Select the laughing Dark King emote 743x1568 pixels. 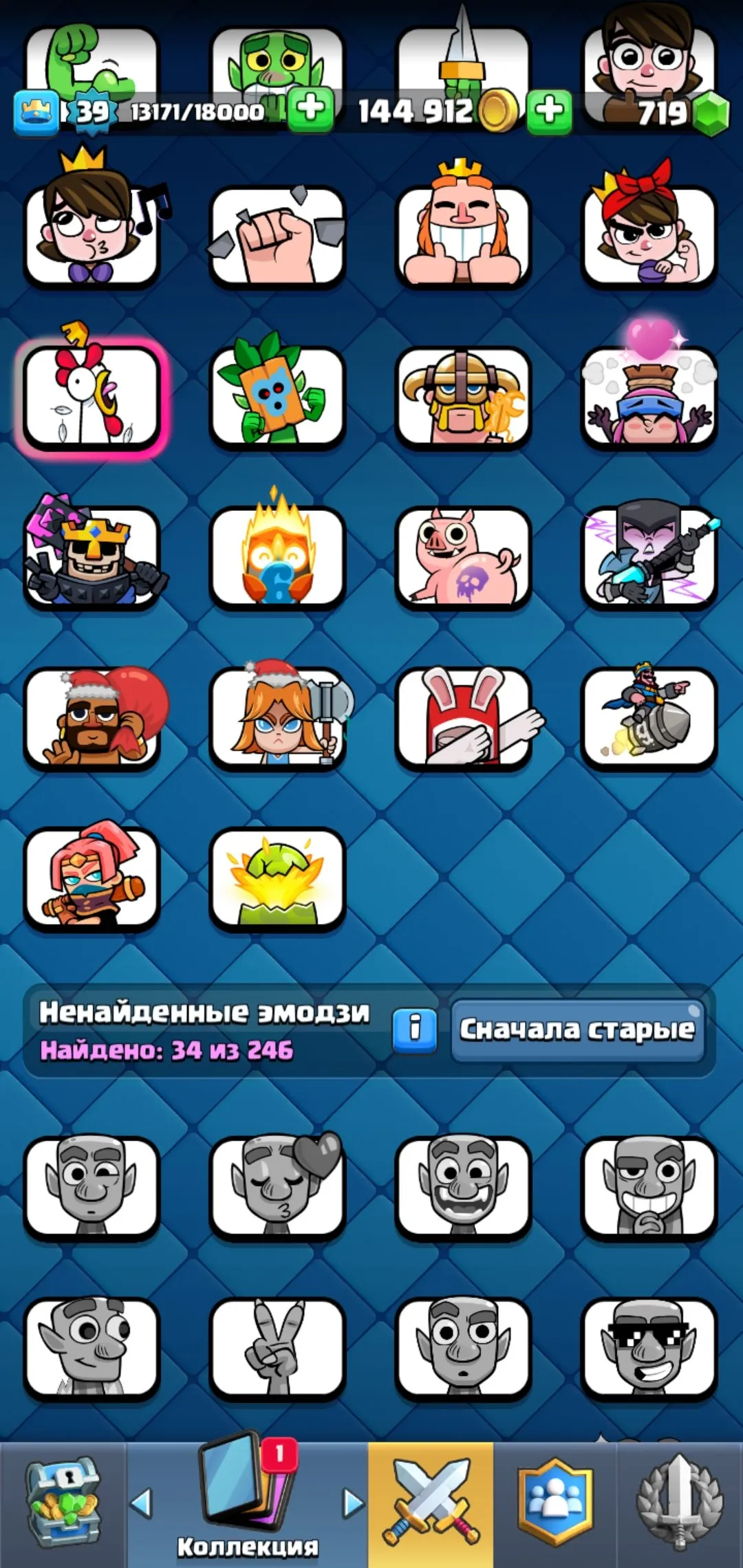tap(93, 558)
